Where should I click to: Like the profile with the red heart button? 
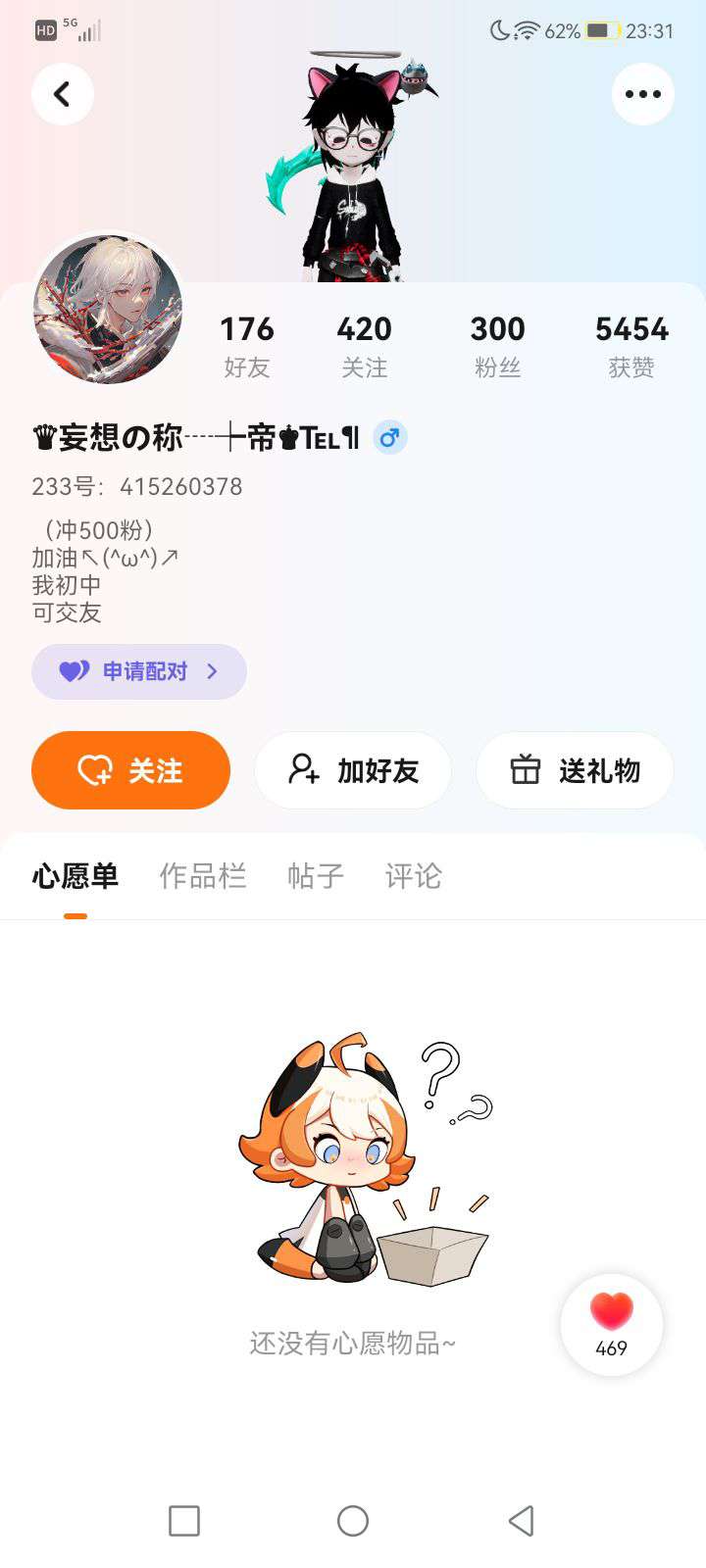[611, 1323]
